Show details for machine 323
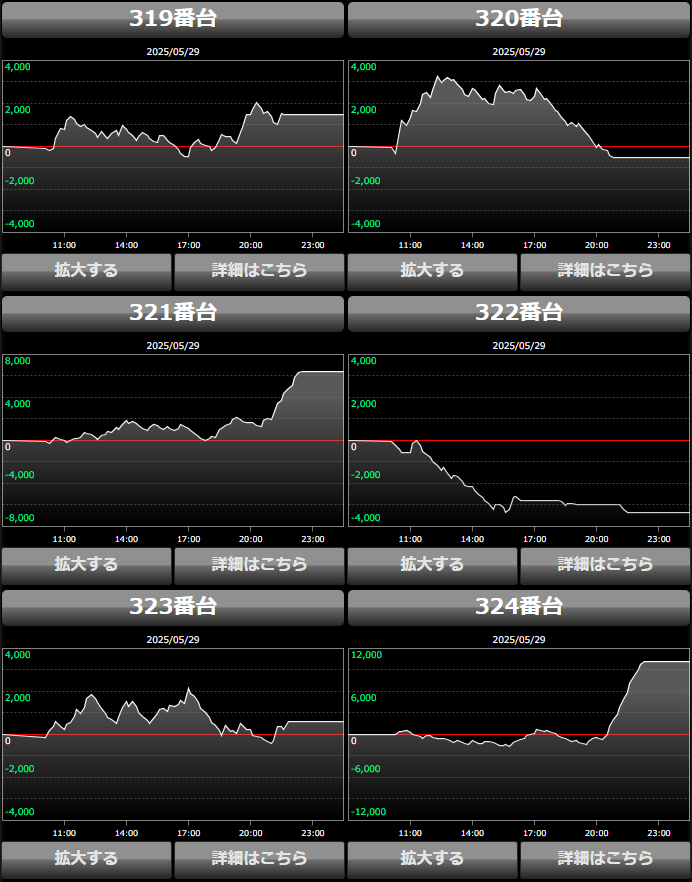Image resolution: width=692 pixels, height=882 pixels. [x=259, y=859]
